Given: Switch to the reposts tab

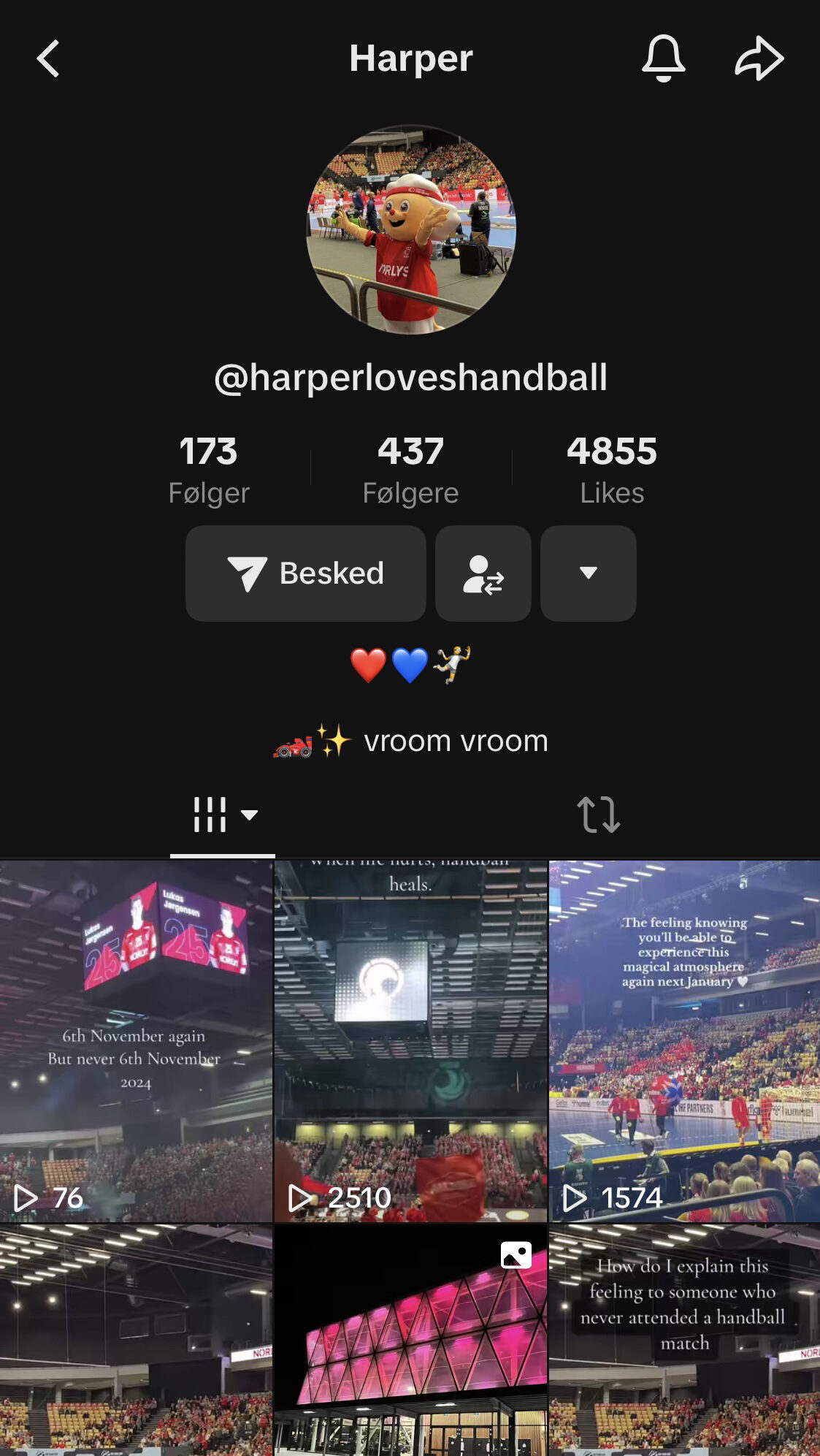Looking at the screenshot, I should (x=598, y=815).
